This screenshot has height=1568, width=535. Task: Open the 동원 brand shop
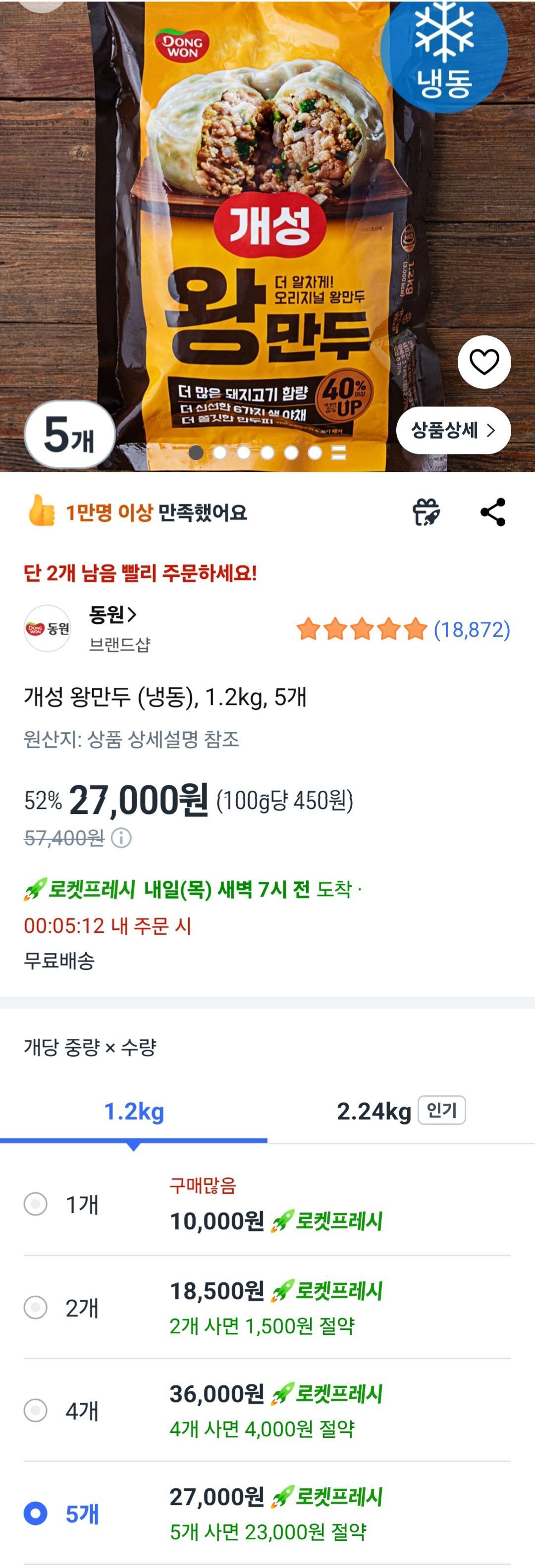[113, 615]
